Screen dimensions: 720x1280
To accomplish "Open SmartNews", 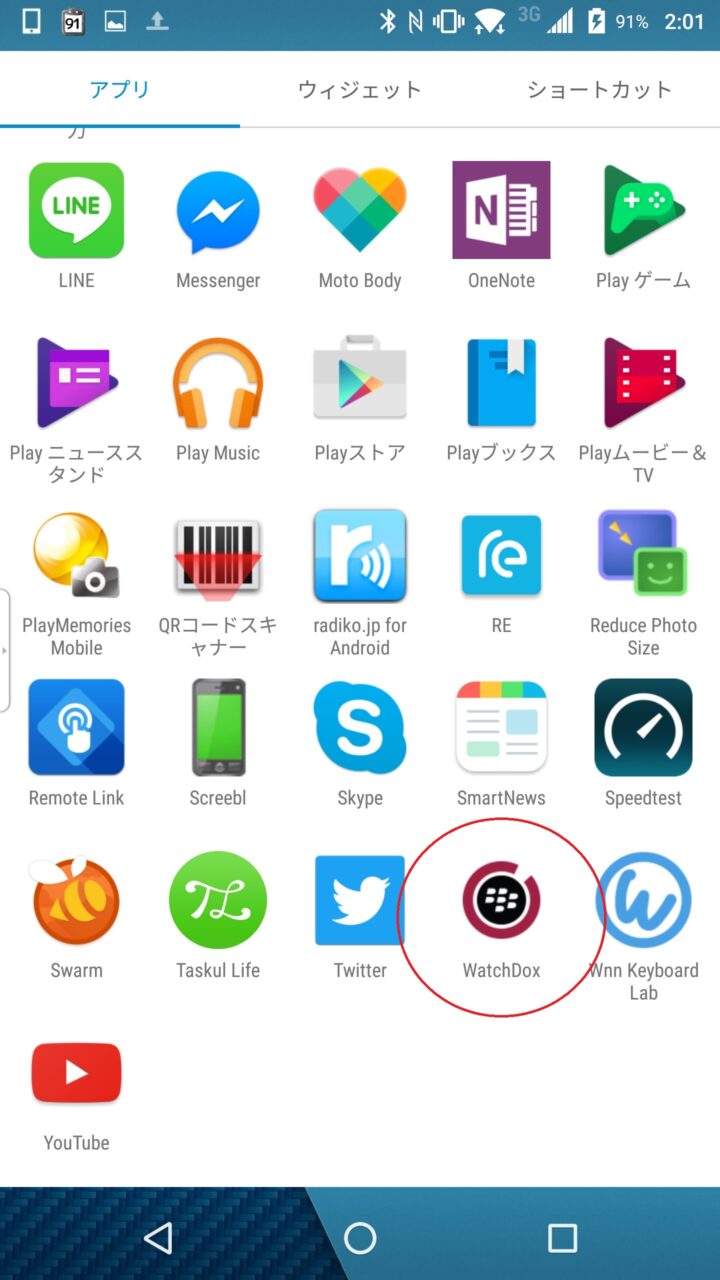I will (501, 728).
